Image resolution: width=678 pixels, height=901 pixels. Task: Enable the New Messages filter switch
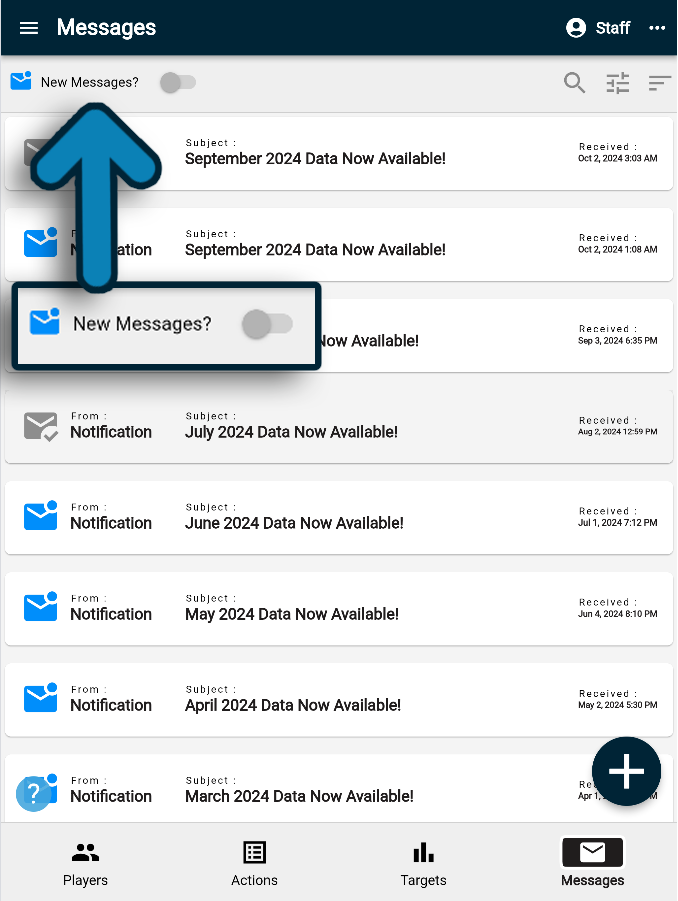tap(178, 82)
